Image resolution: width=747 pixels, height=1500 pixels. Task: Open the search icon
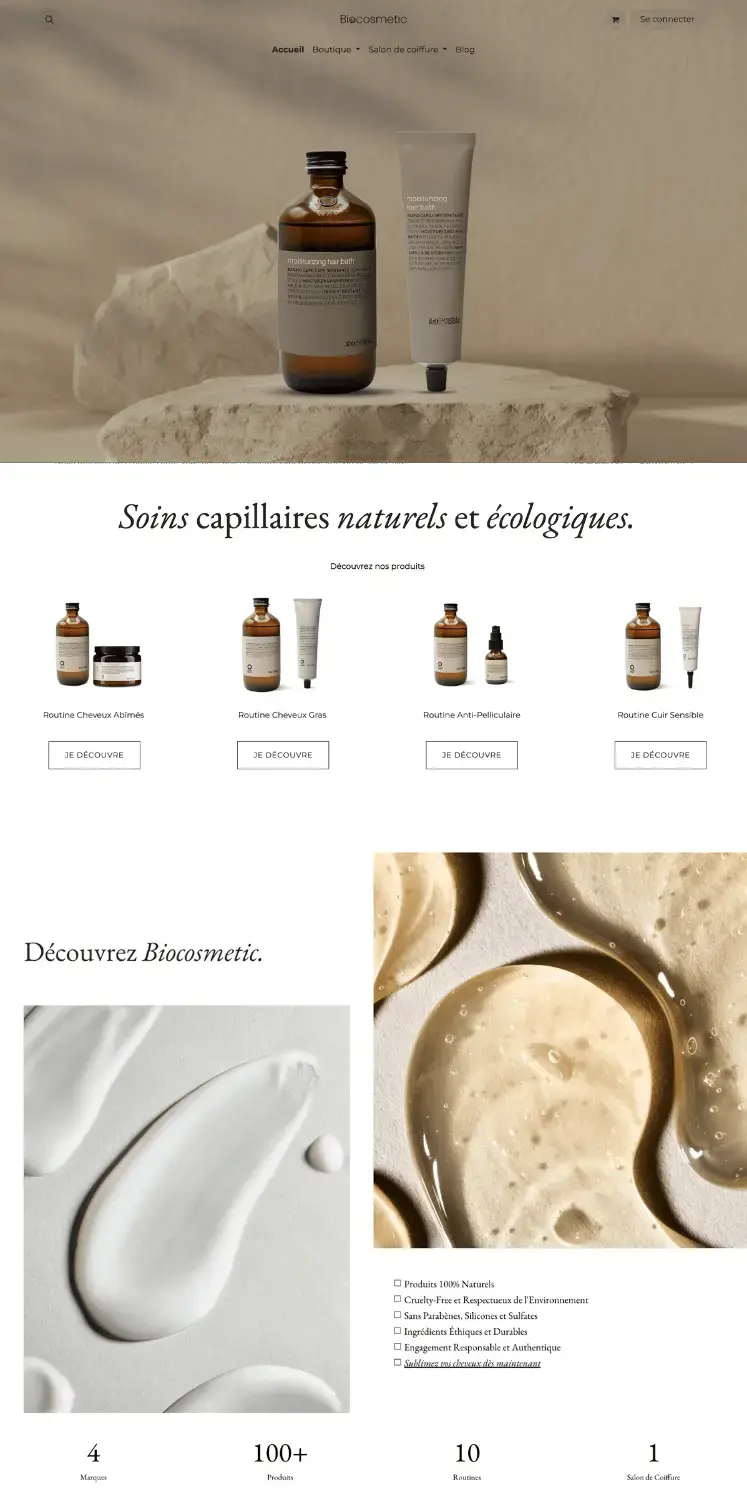tap(49, 19)
